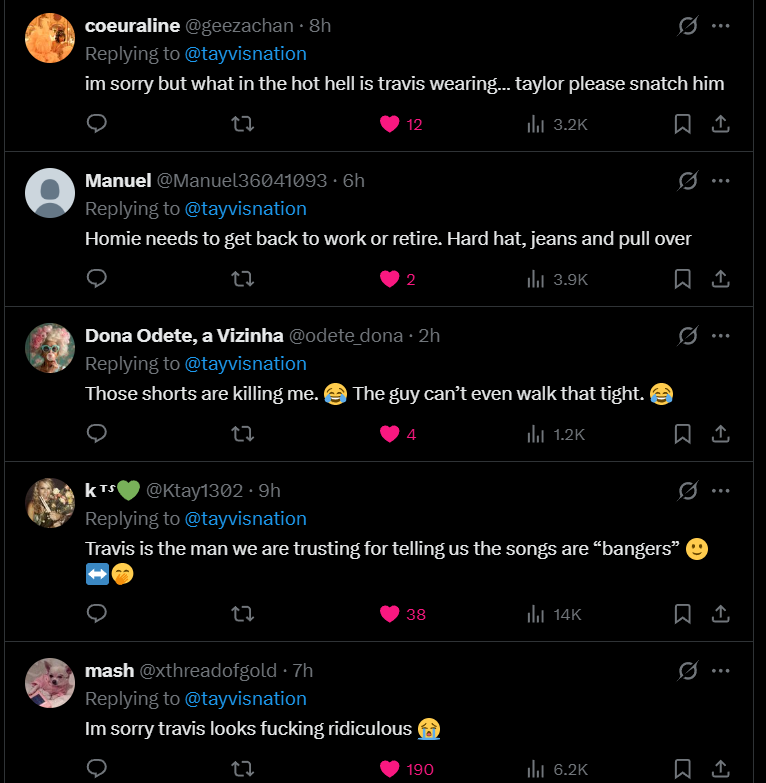Image resolution: width=766 pixels, height=783 pixels.
Task: Open @tayvisnation link in Dona Odete's reply
Action: [x=246, y=363]
